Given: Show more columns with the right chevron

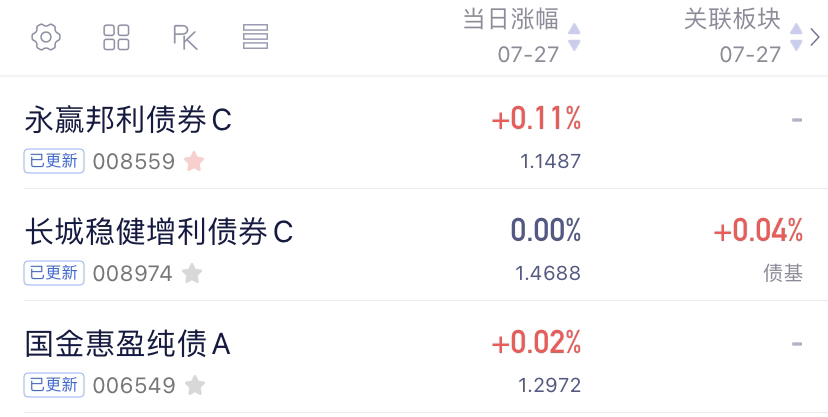Looking at the screenshot, I should tap(815, 37).
